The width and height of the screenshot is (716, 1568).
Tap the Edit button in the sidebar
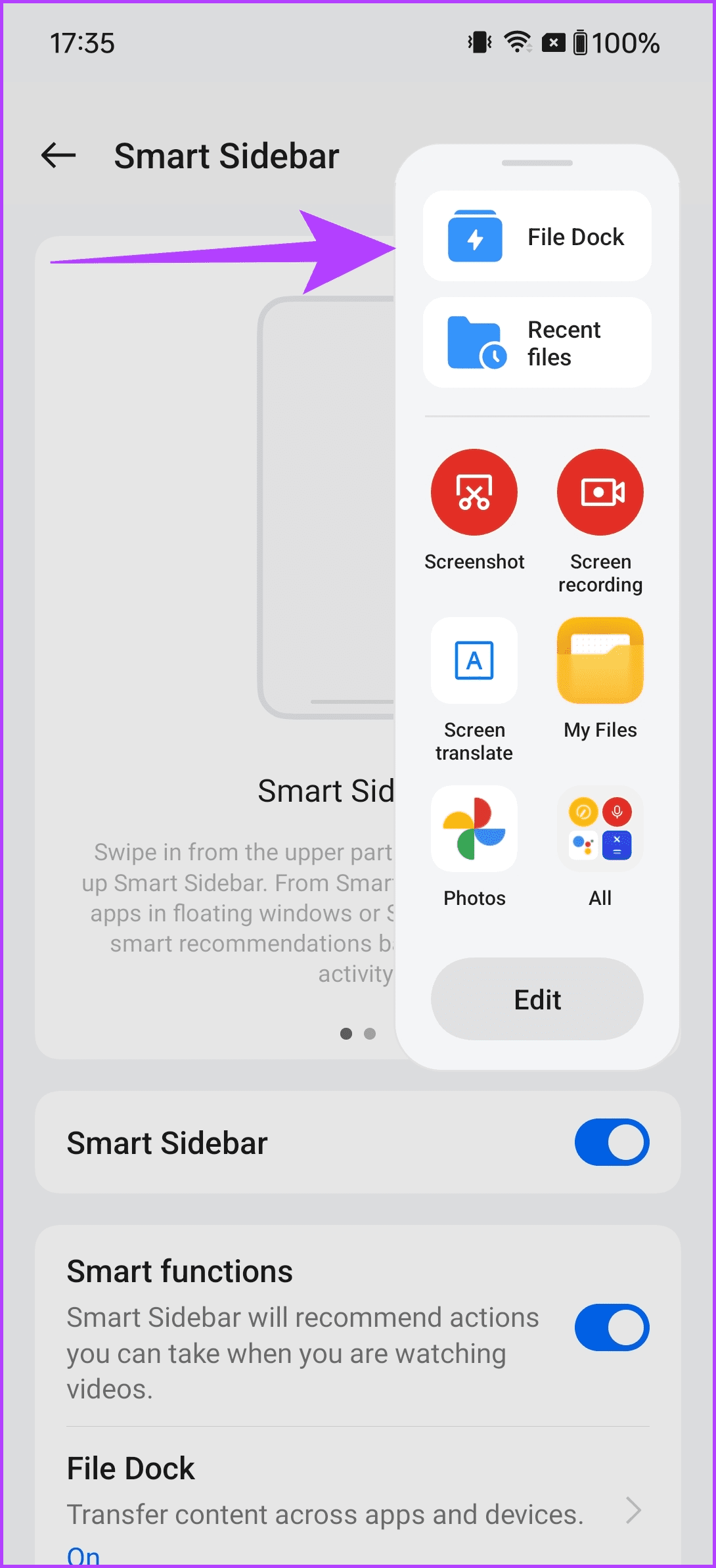pyautogui.click(x=537, y=999)
